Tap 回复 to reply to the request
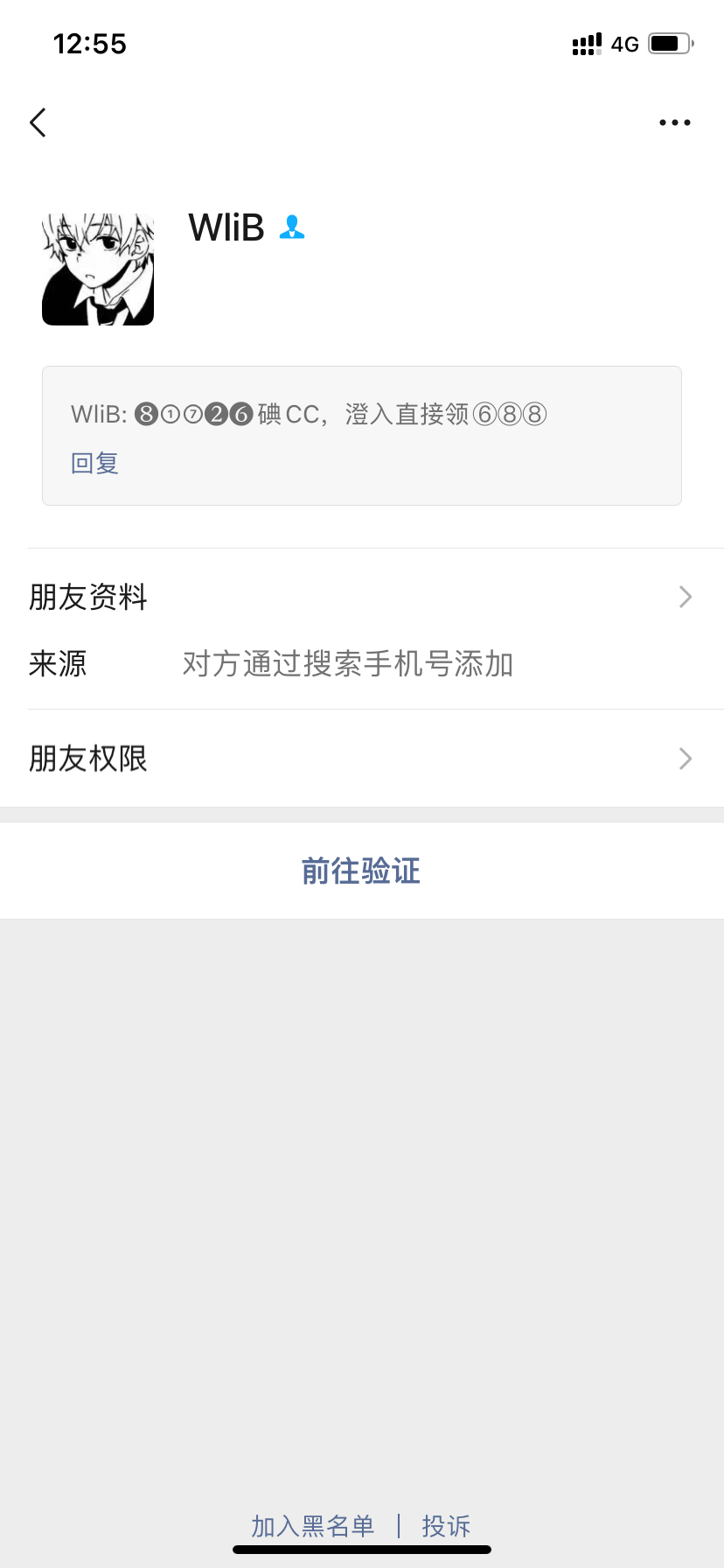 tap(94, 463)
